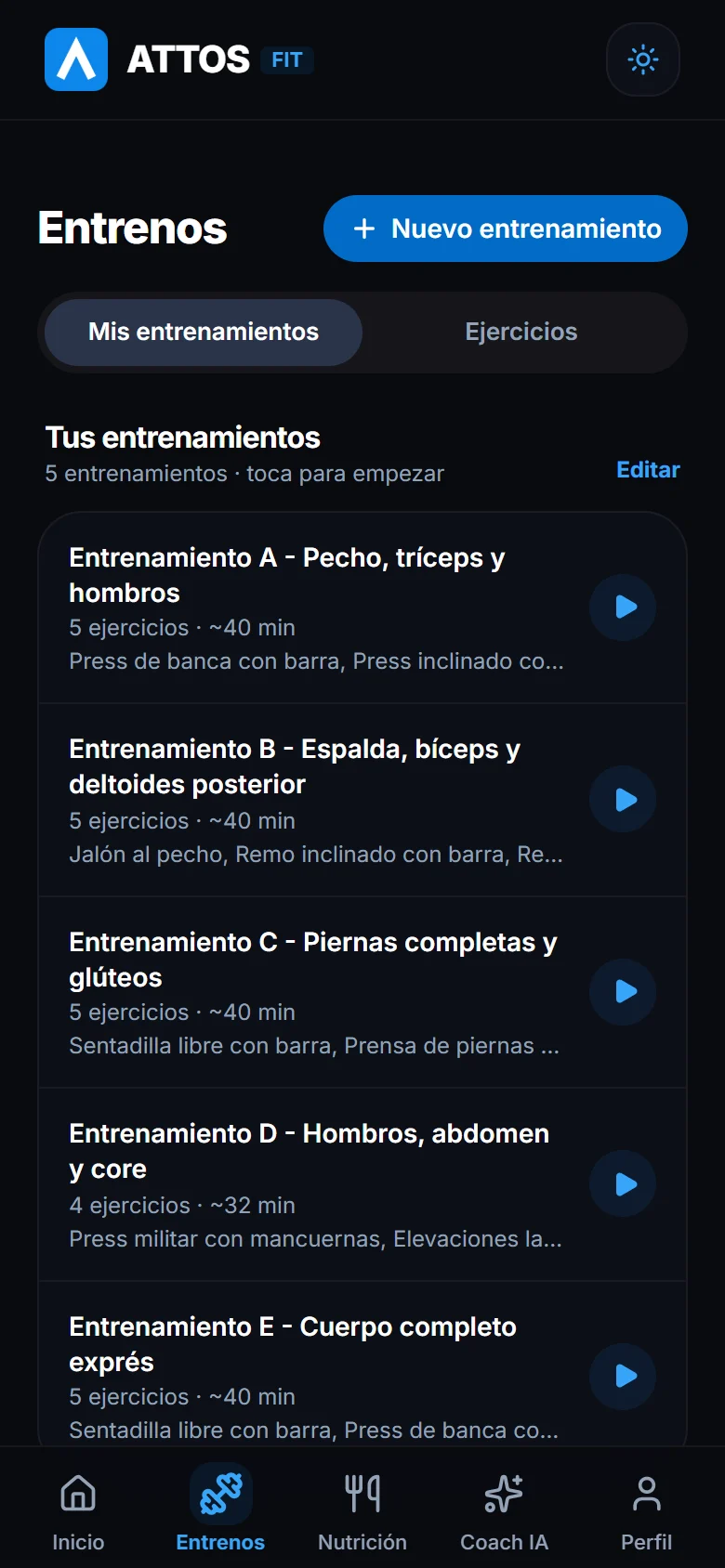This screenshot has height=1568, width=725.
Task: Switch to the Ejercicios tab
Action: (x=521, y=332)
